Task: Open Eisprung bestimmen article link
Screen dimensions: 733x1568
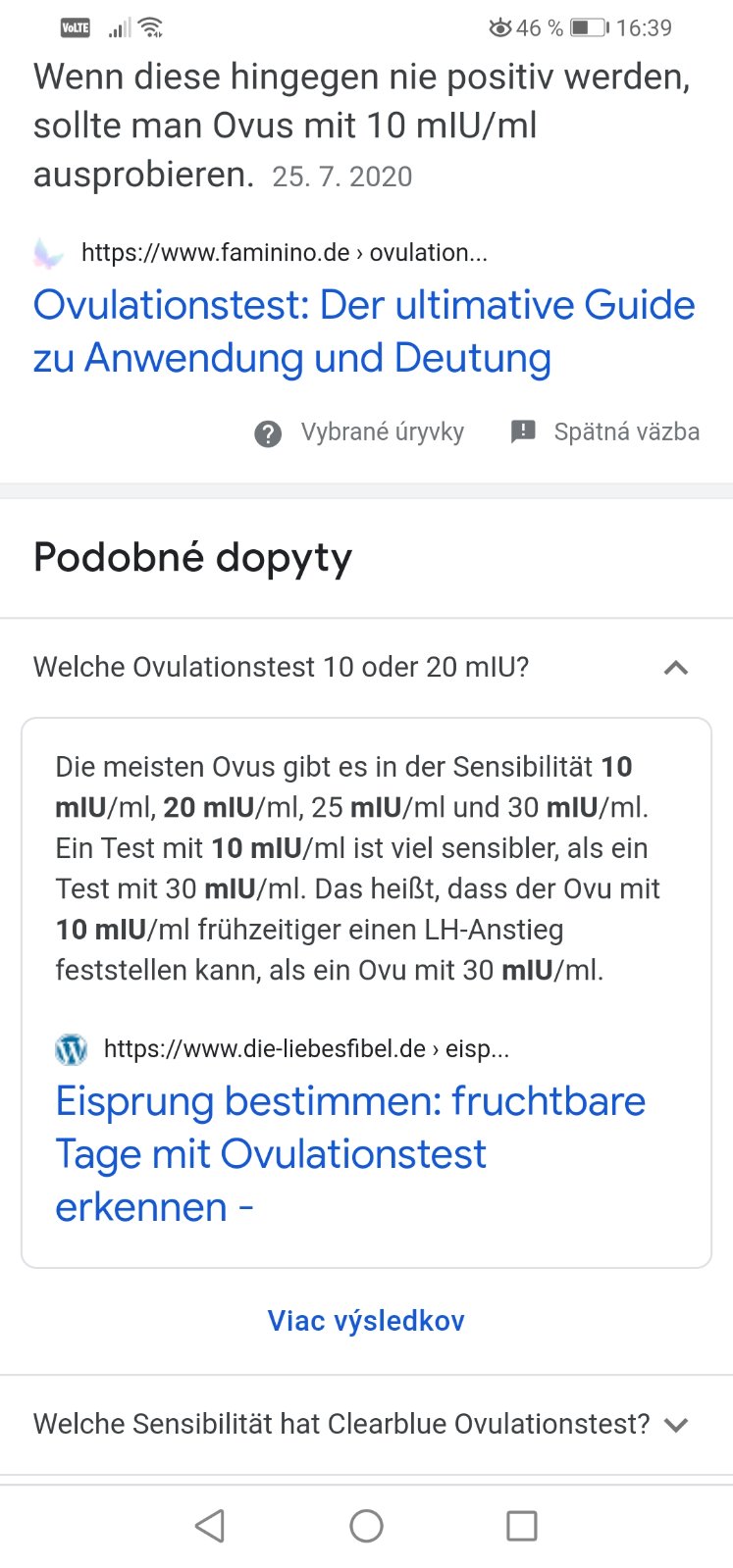Action: coord(350,1153)
